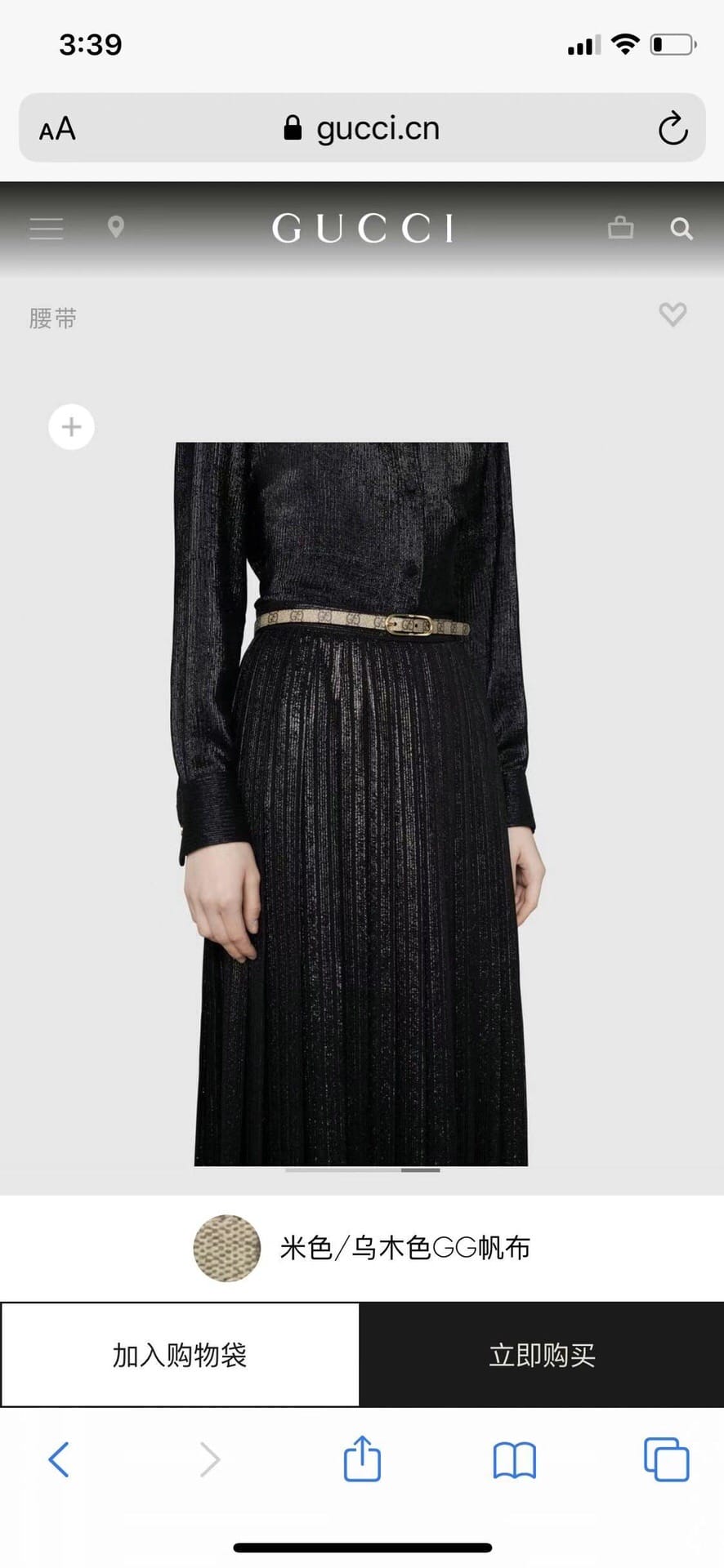Open the hamburger menu
The image size is (724, 1568).
(47, 229)
